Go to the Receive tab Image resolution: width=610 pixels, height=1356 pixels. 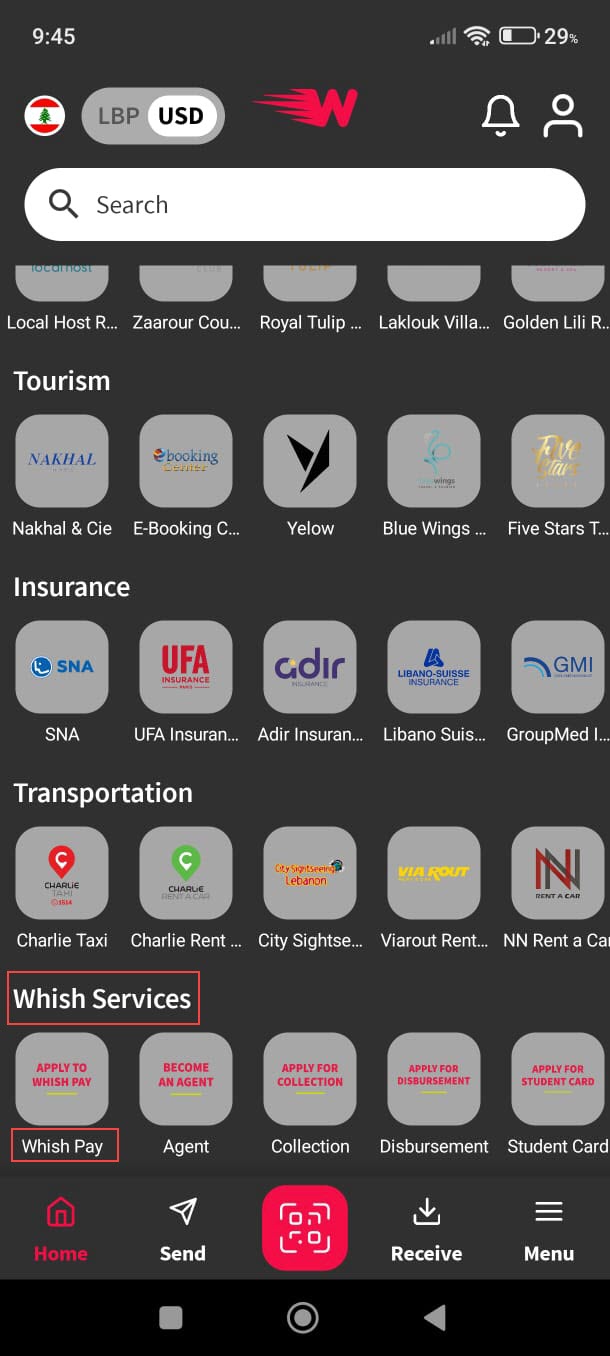click(x=427, y=1230)
